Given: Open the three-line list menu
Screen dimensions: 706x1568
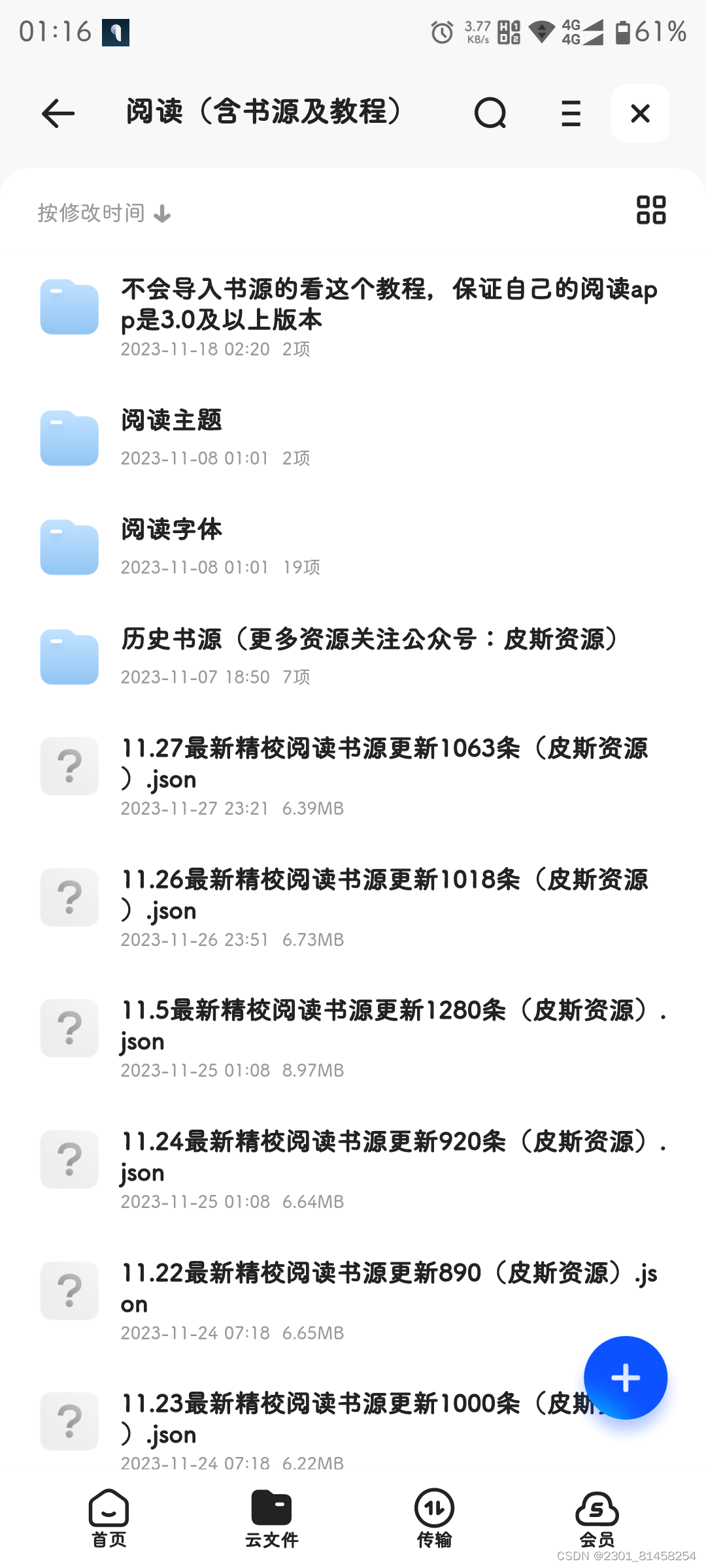Looking at the screenshot, I should 571,114.
